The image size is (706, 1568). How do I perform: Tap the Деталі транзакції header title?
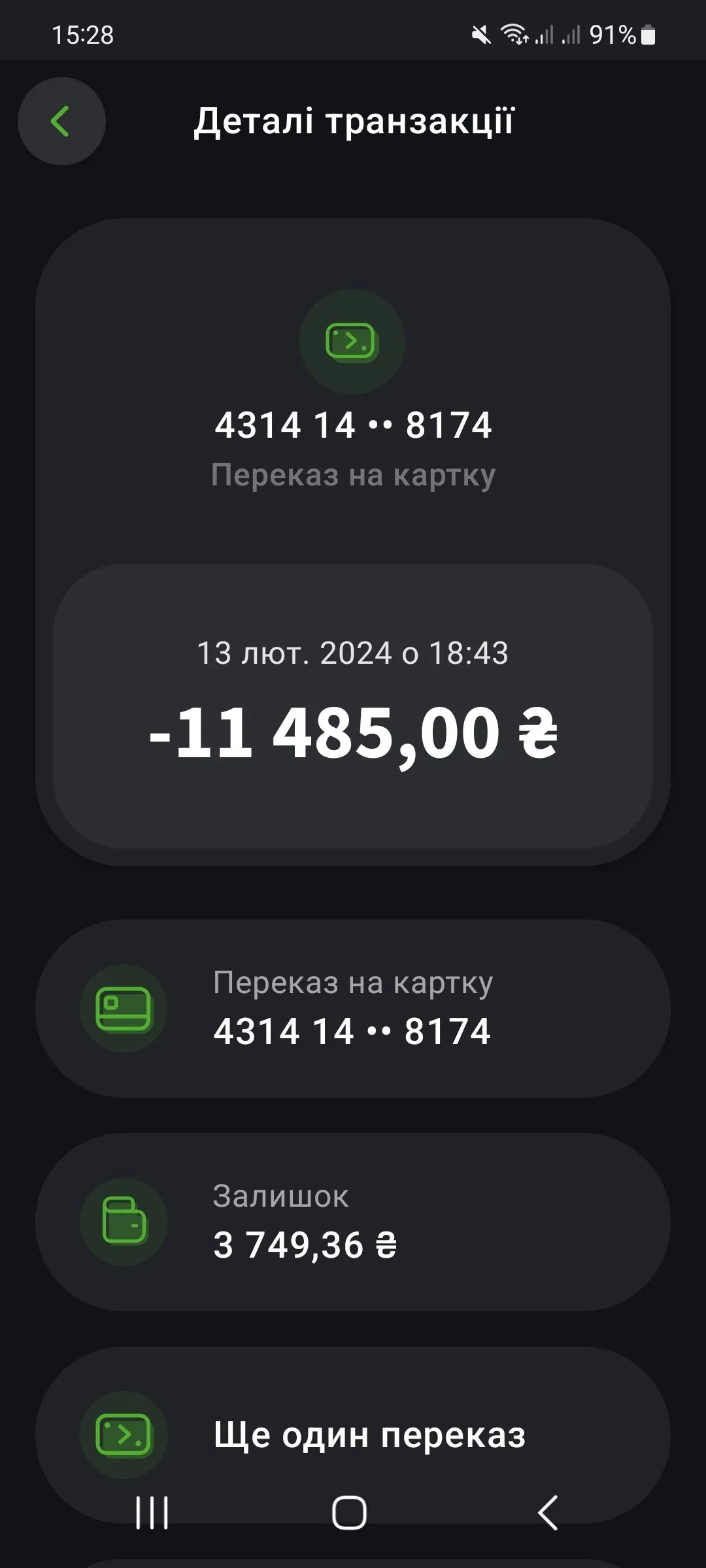(354, 120)
